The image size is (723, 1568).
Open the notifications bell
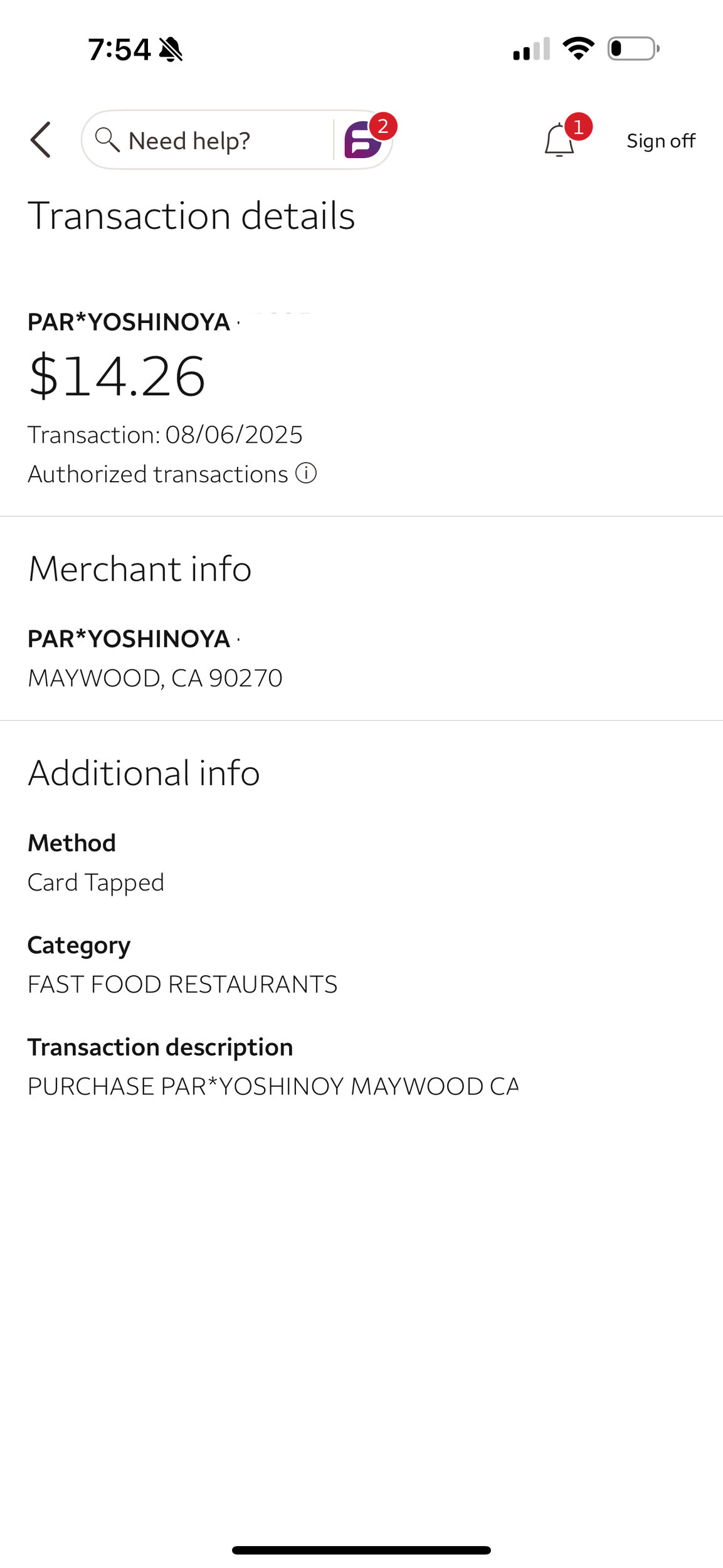559,140
